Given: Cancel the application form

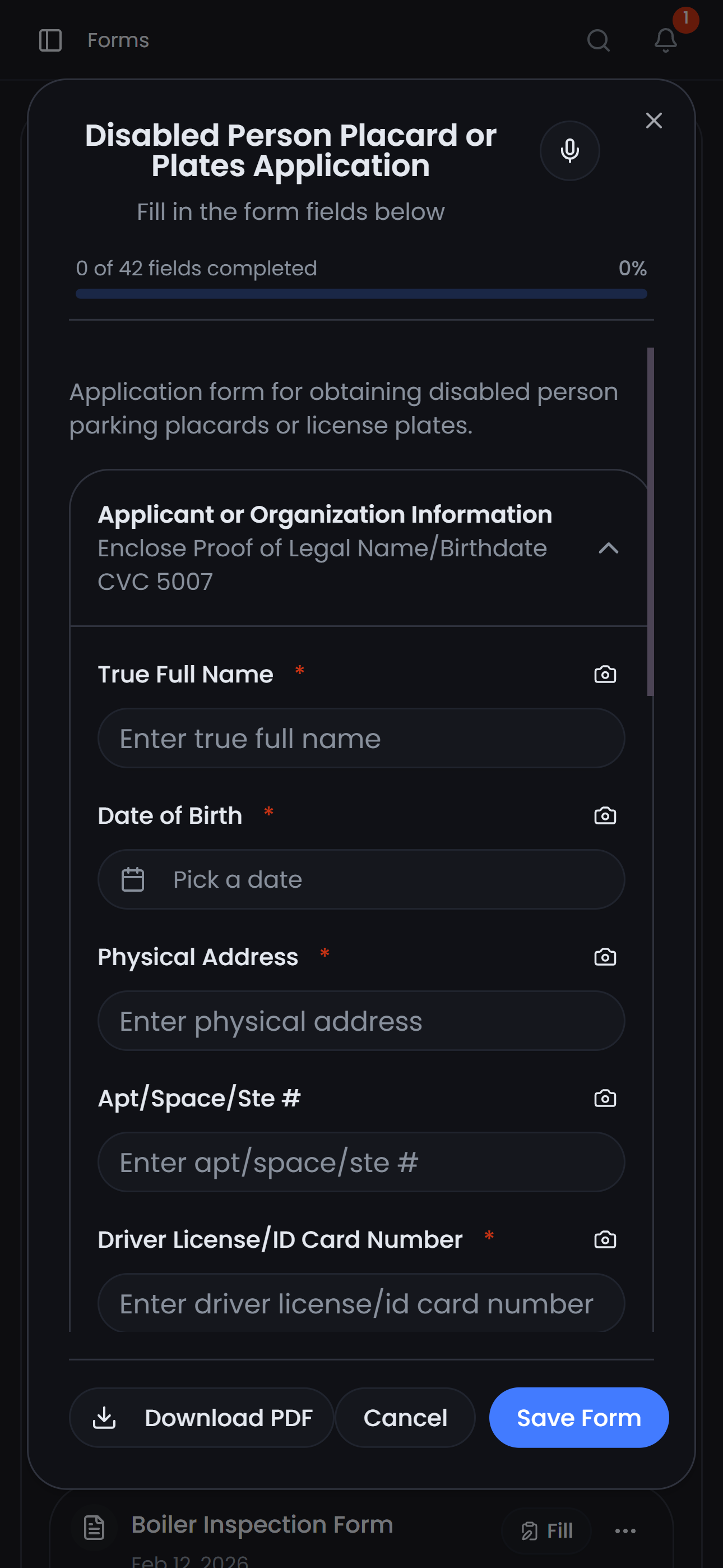Looking at the screenshot, I should 405,1417.
